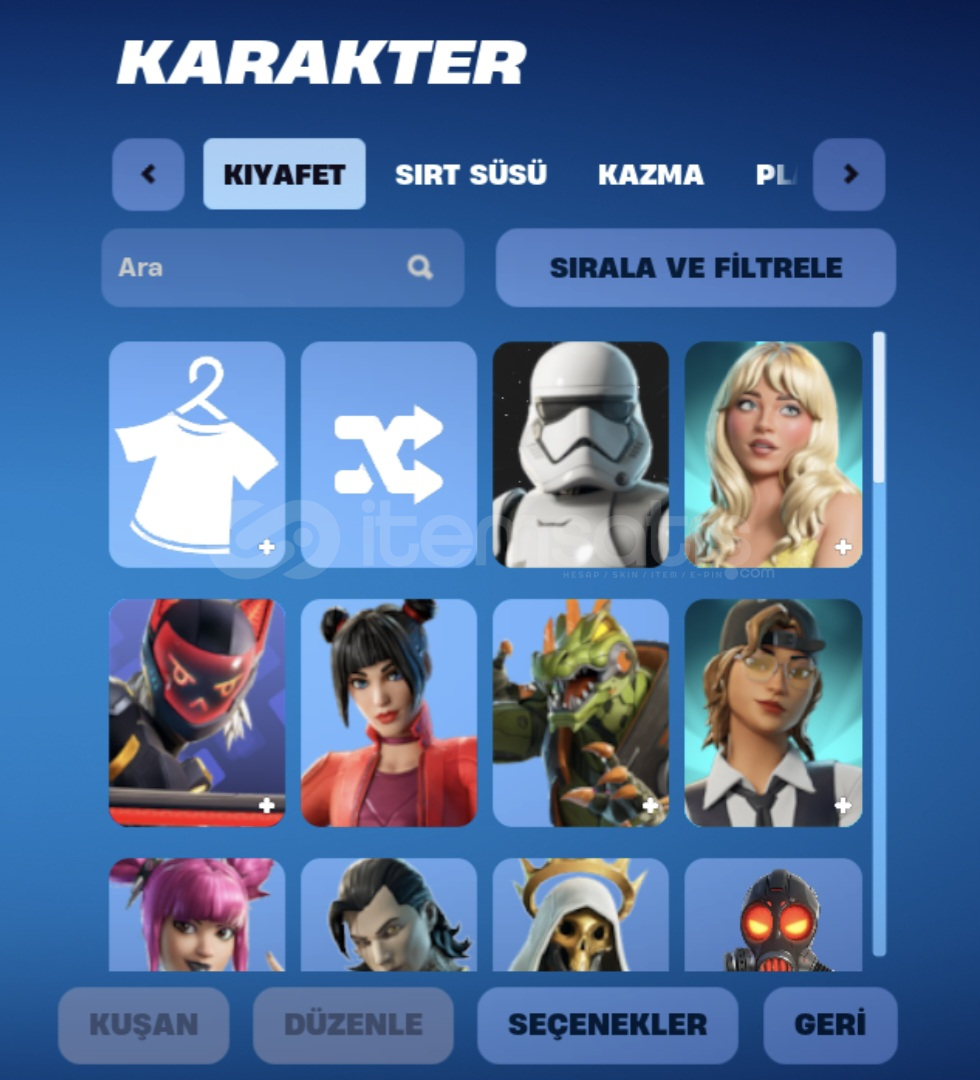Open SEÇENEKLER menu
This screenshot has height=1080, width=980.
(607, 1025)
